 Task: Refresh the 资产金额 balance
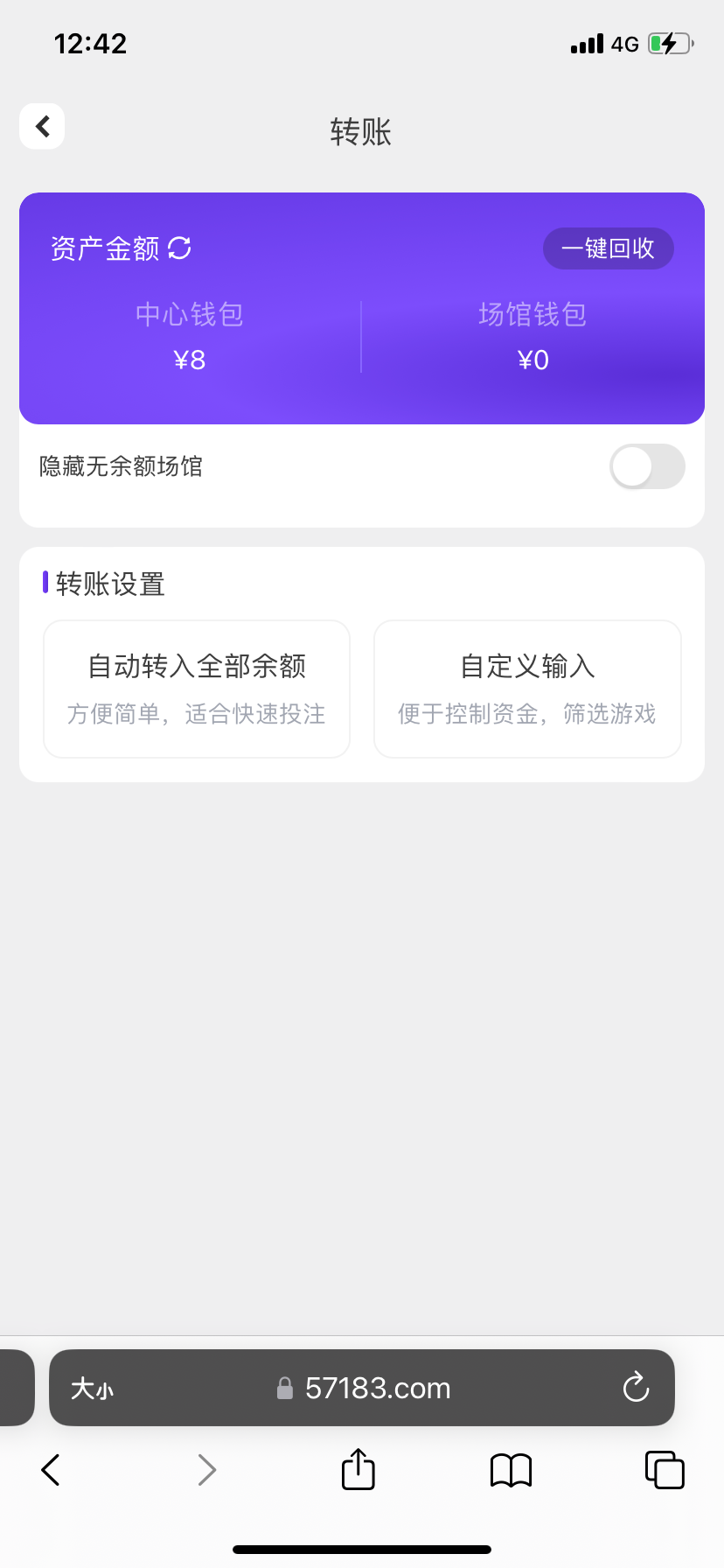[x=179, y=248]
